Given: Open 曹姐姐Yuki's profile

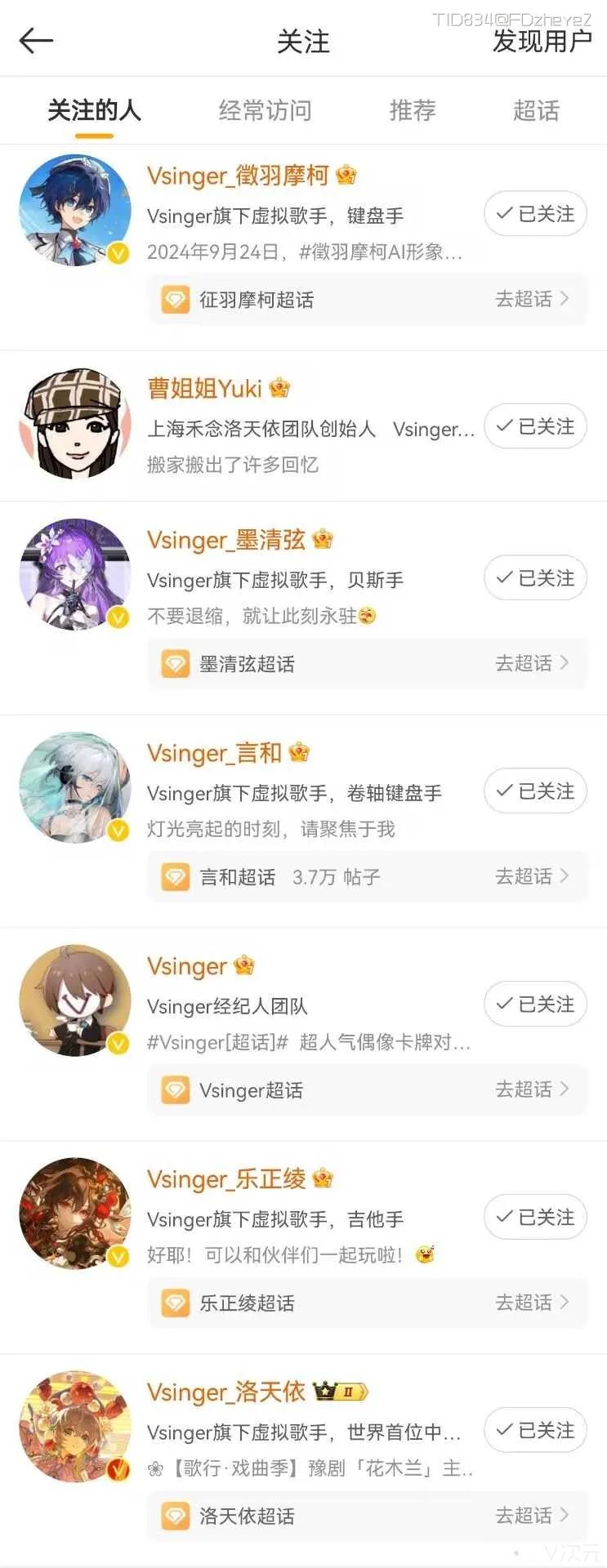Looking at the screenshot, I should tap(204, 388).
